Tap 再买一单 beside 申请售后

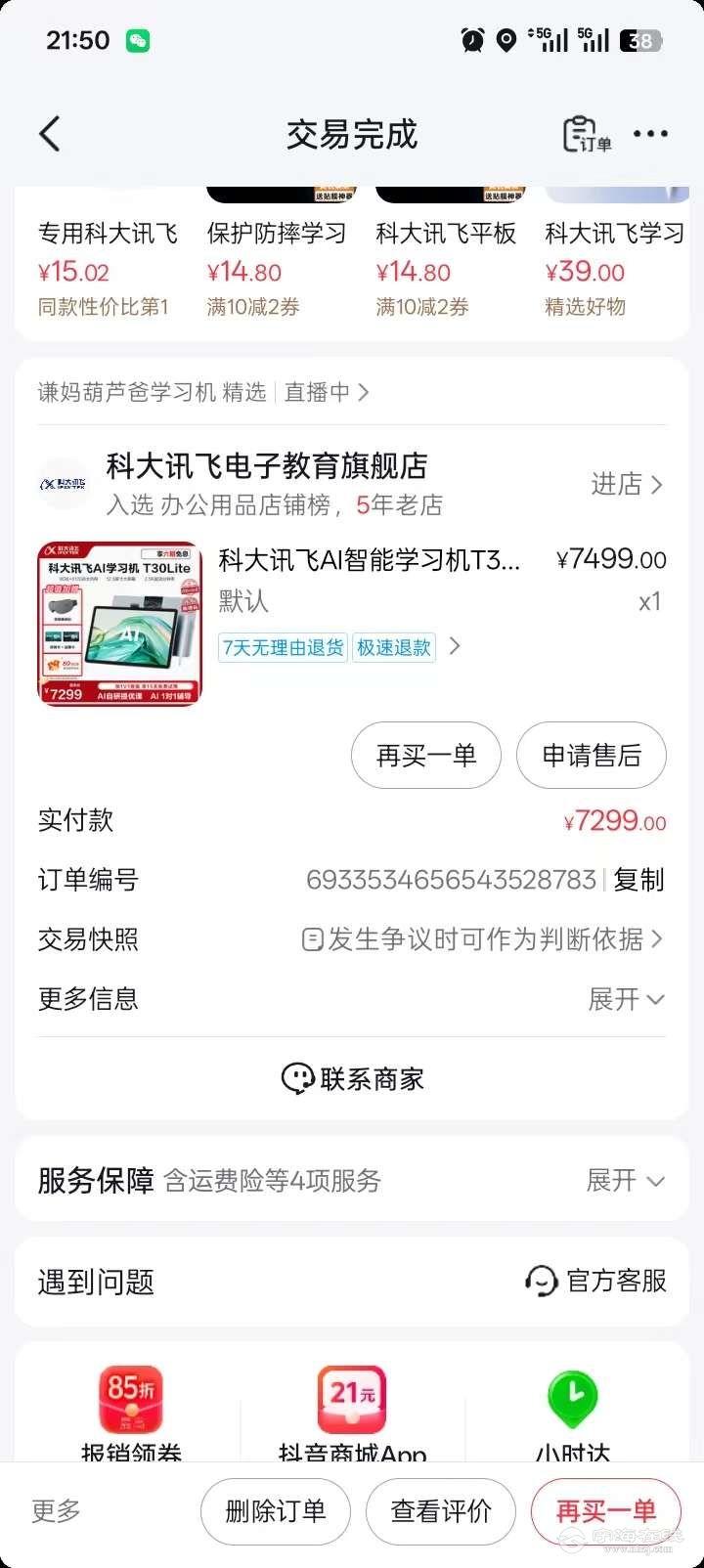[x=425, y=756]
